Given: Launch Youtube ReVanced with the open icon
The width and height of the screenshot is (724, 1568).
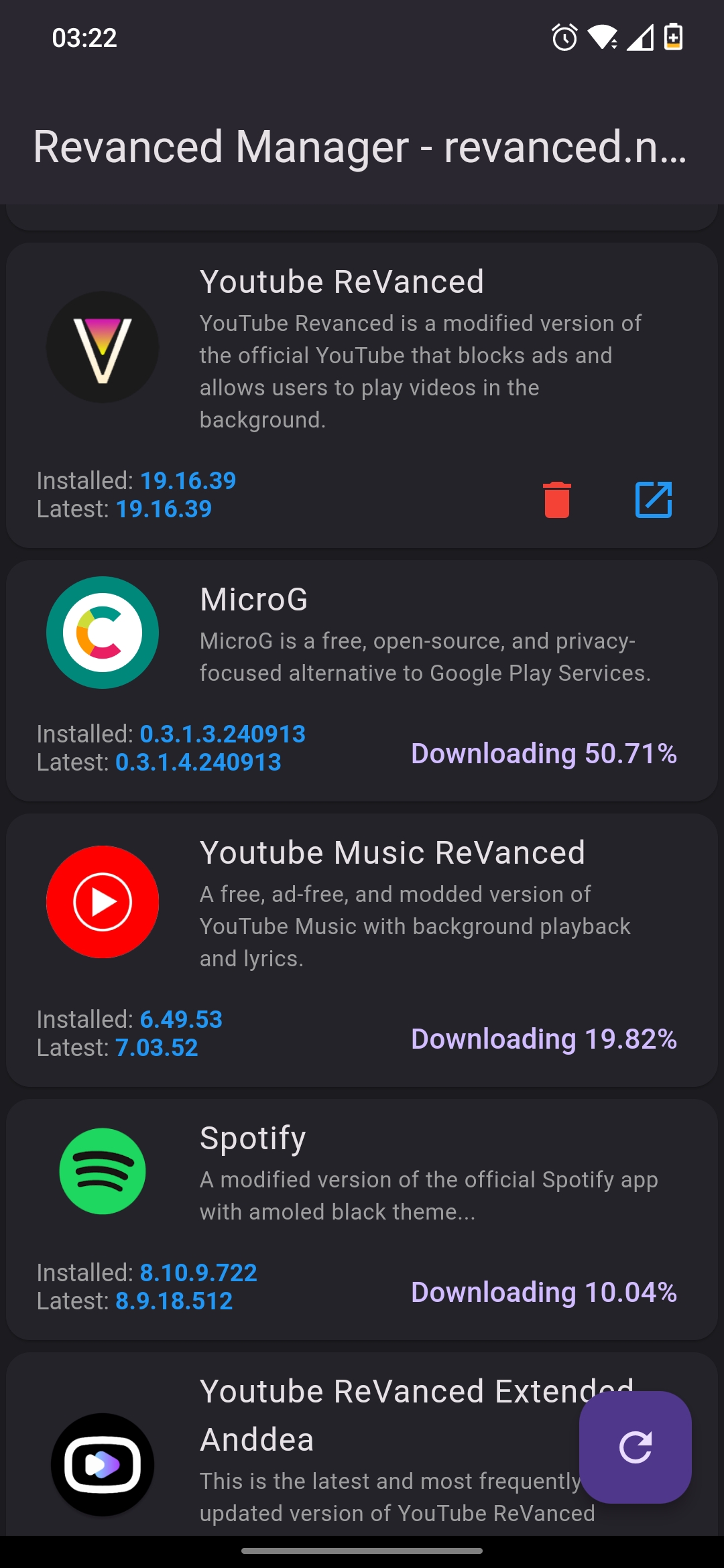Looking at the screenshot, I should tap(653, 500).
